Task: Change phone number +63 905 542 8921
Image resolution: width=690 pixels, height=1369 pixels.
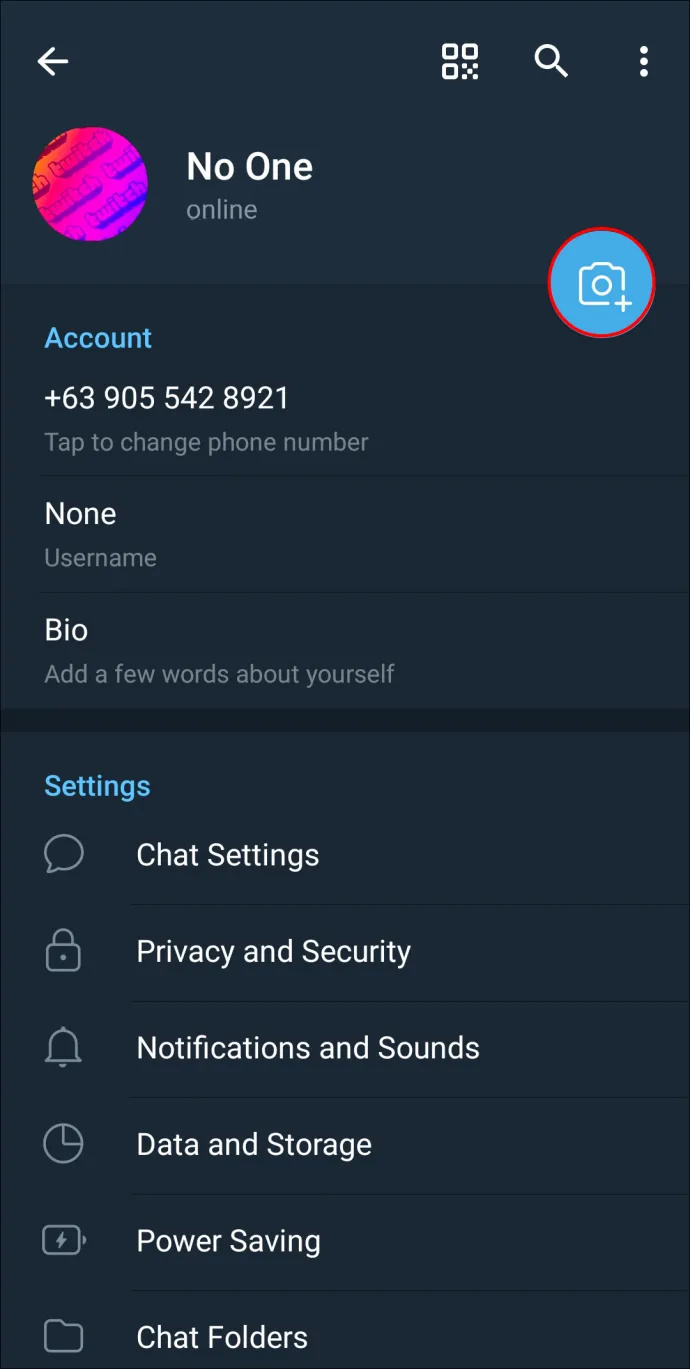Action: 345,418
